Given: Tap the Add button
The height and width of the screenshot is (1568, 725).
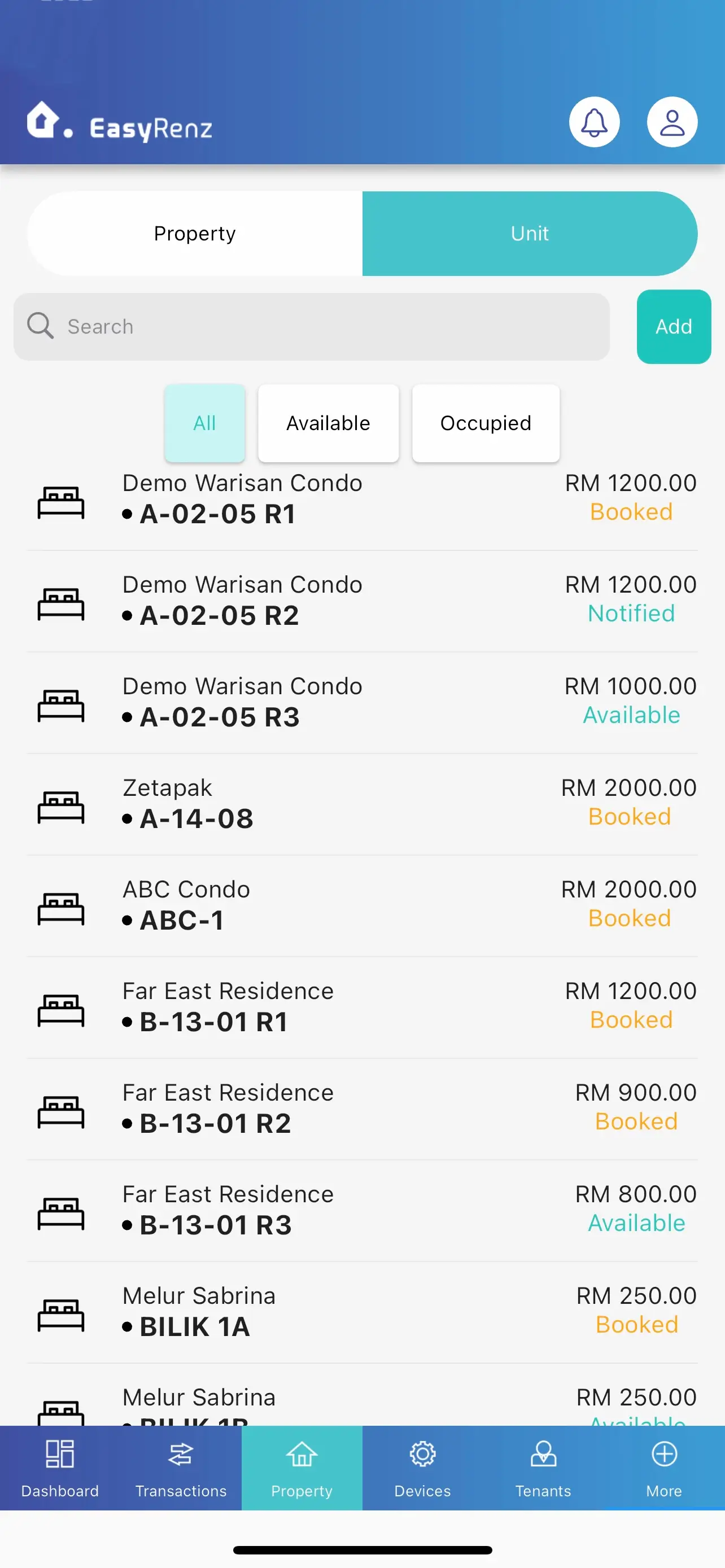Looking at the screenshot, I should click(x=674, y=327).
